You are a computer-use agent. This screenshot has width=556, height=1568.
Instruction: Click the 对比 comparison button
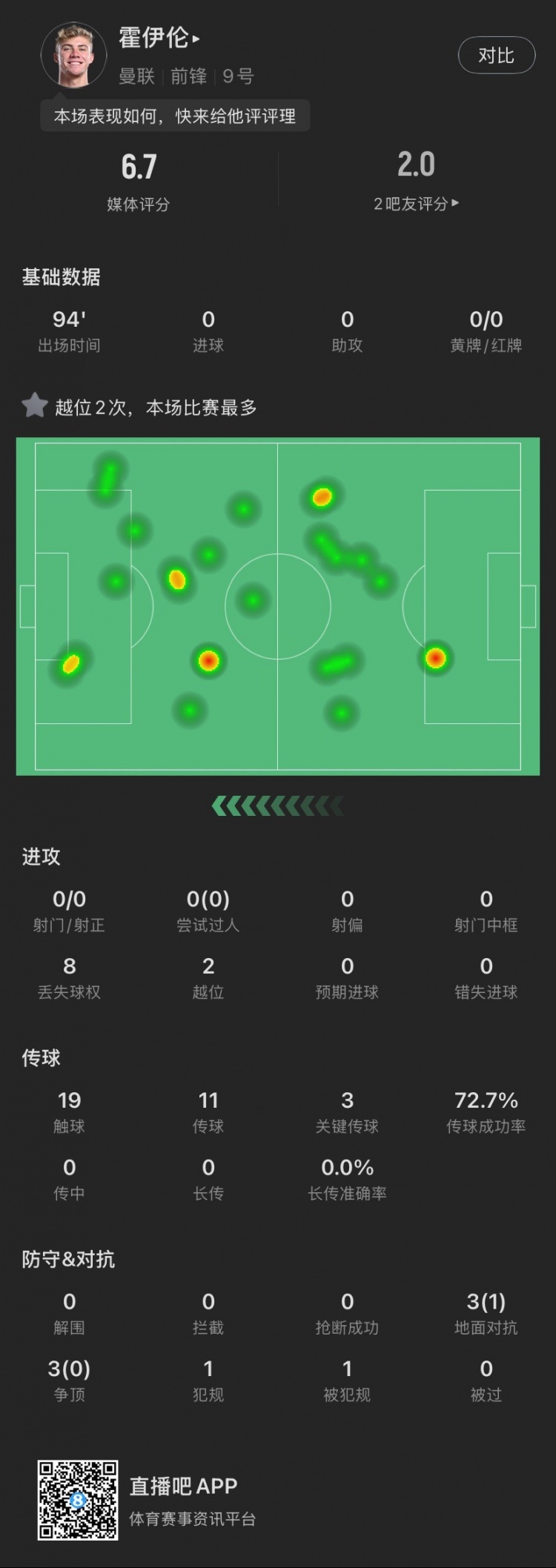point(497,55)
